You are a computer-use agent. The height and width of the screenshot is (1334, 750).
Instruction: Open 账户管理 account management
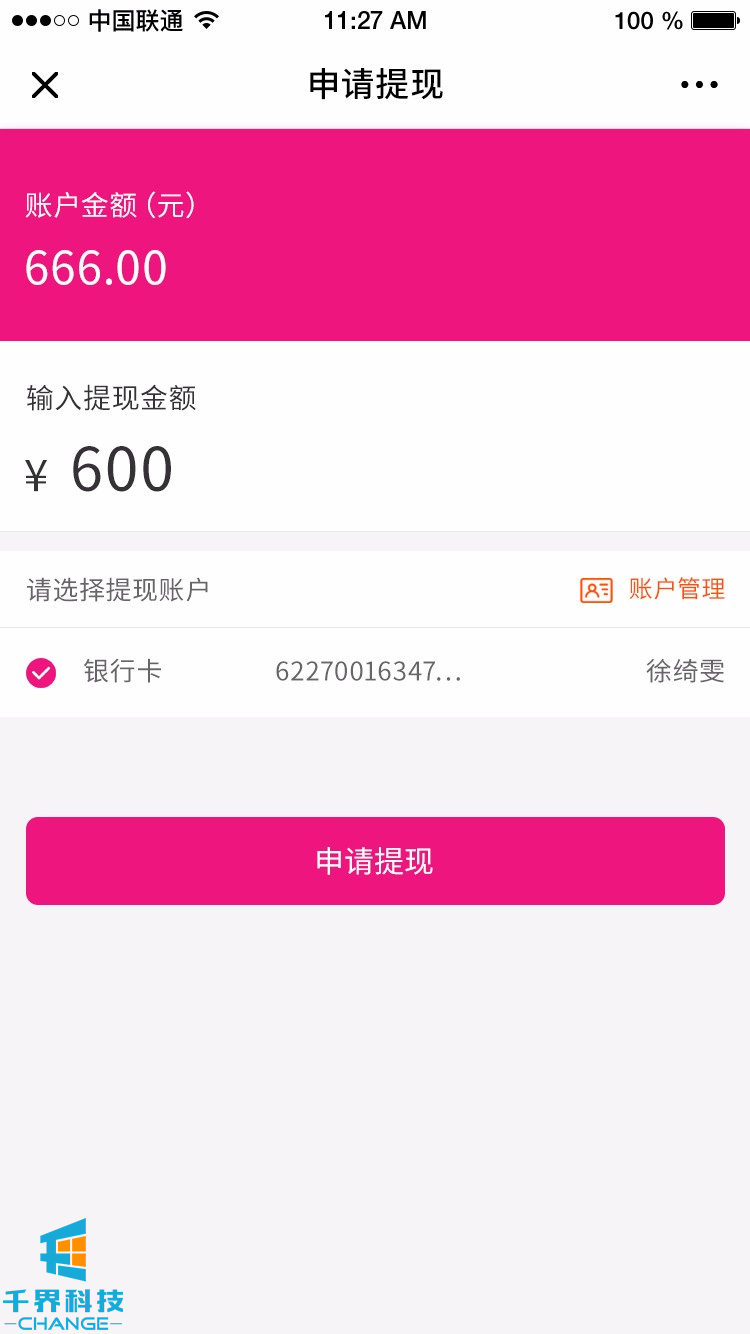pyautogui.click(x=653, y=590)
